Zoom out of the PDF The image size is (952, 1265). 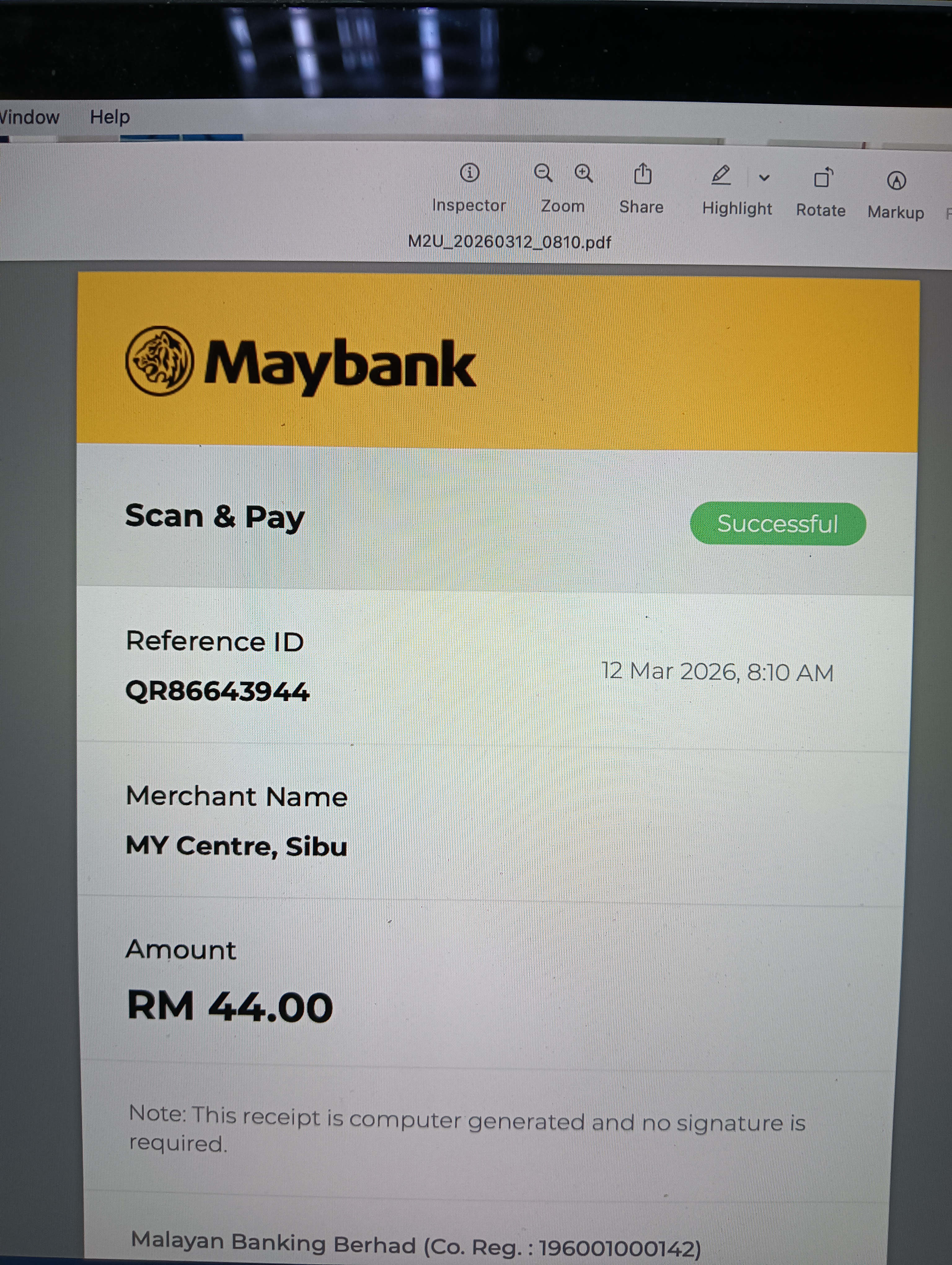543,173
